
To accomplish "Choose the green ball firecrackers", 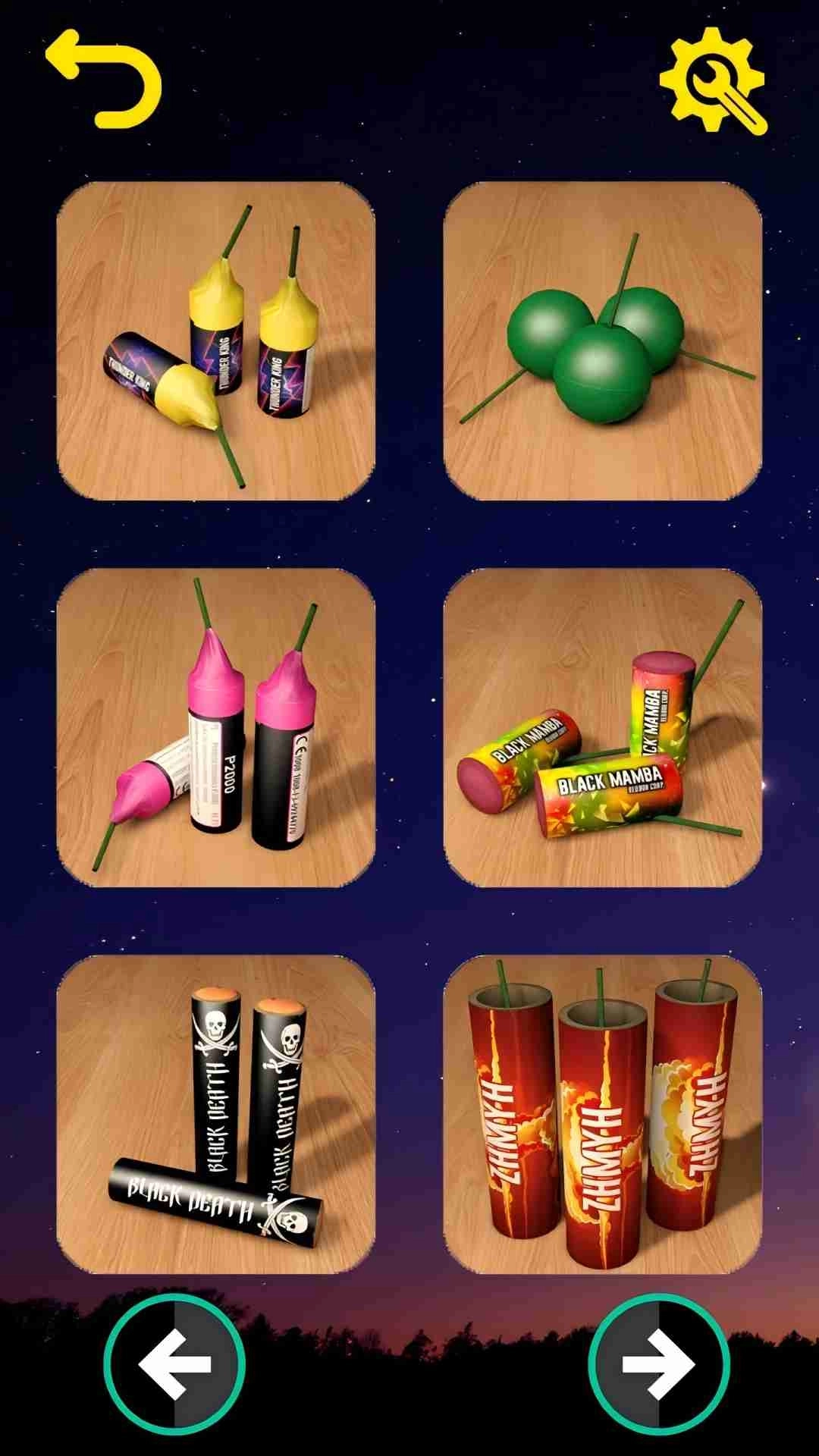I will pyautogui.click(x=603, y=340).
